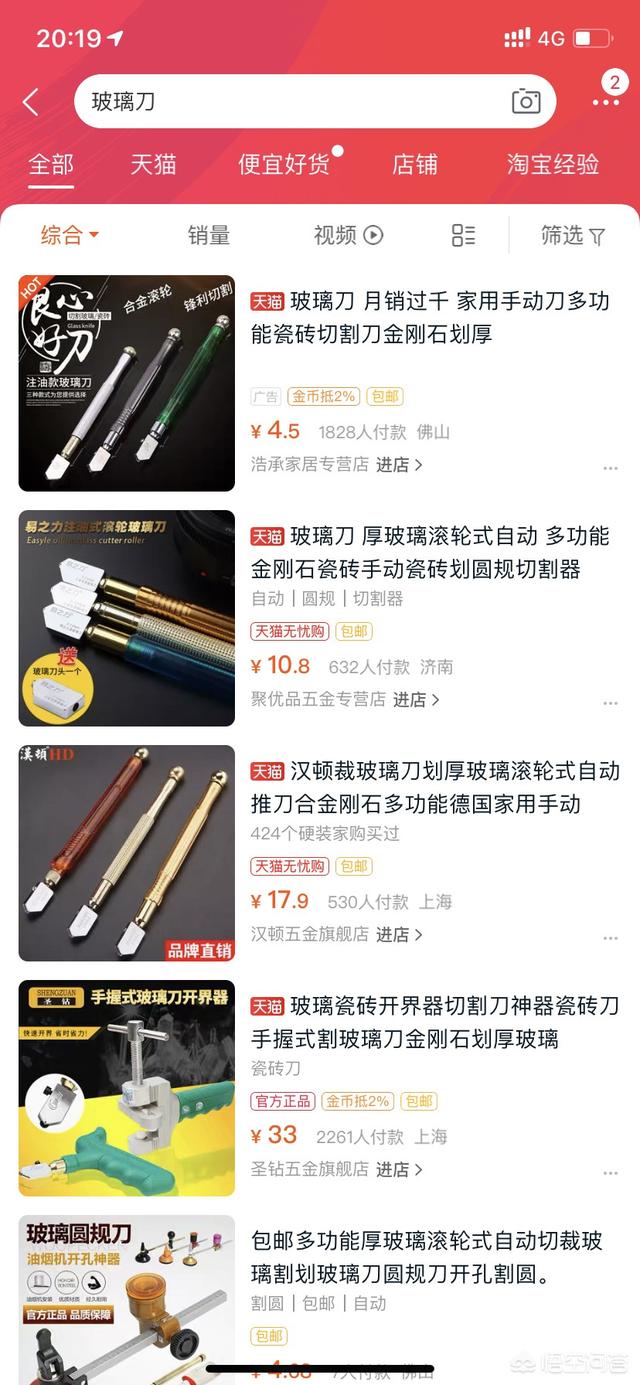Open more options for the ¥33 开界器 item
Image resolution: width=640 pixels, height=1385 pixels.
610,1171
